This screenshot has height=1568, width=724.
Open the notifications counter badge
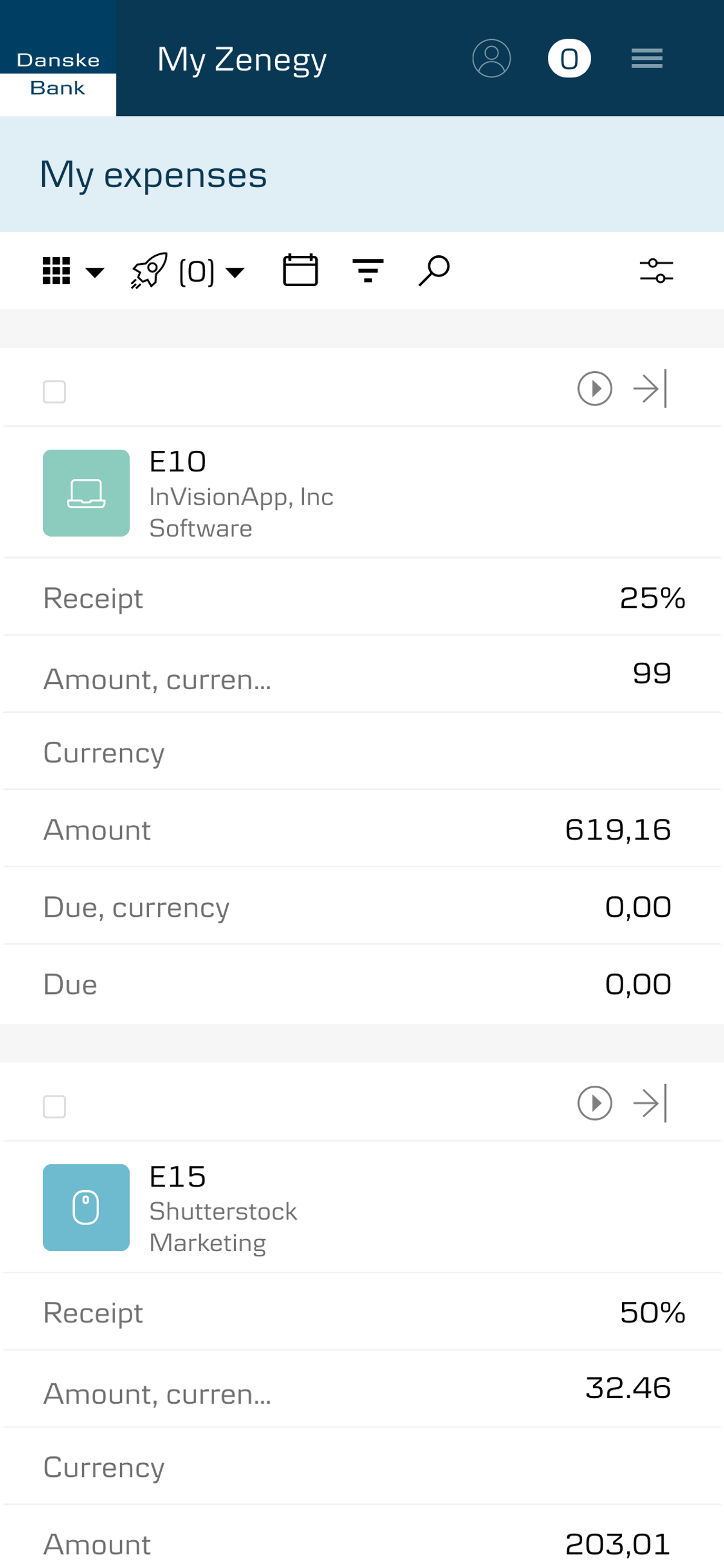(569, 59)
